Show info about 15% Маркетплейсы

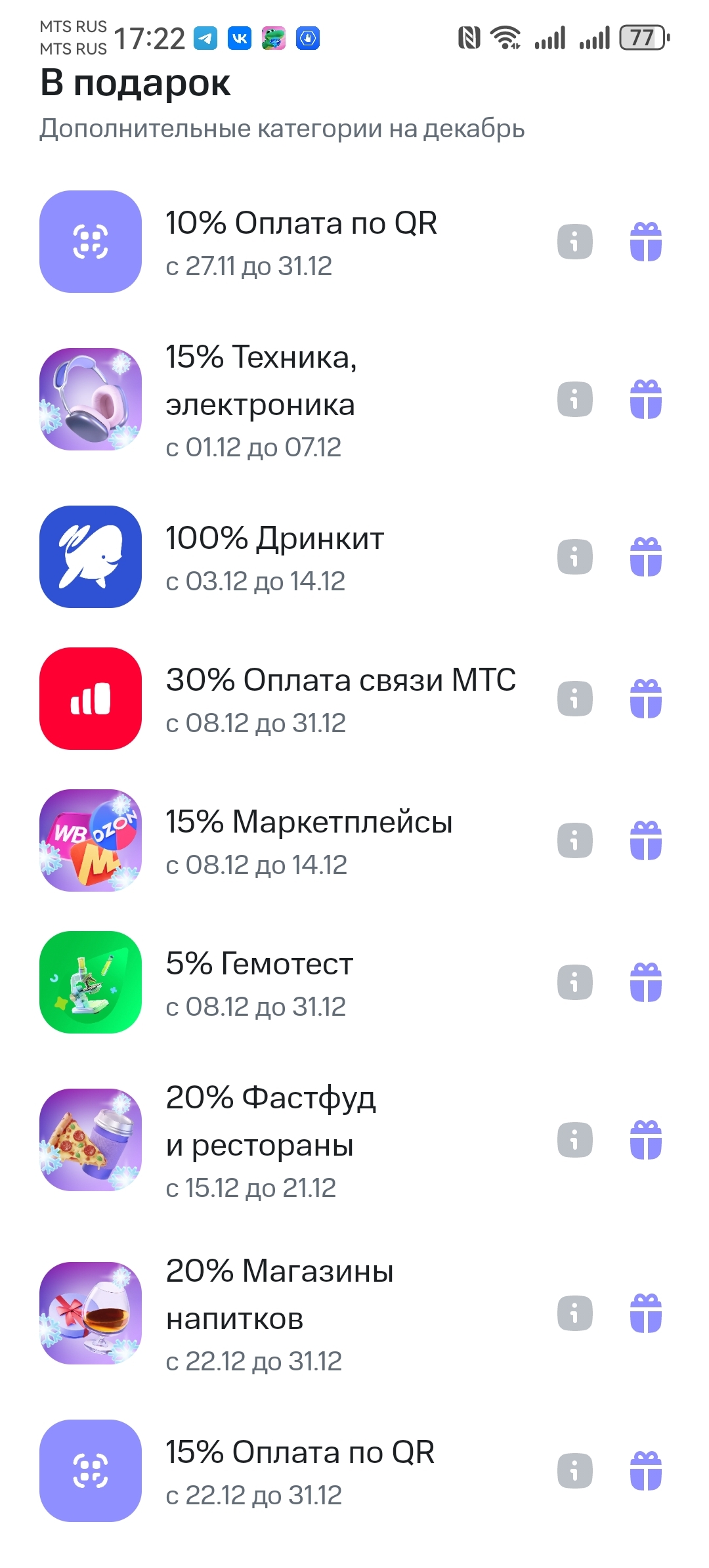(575, 840)
